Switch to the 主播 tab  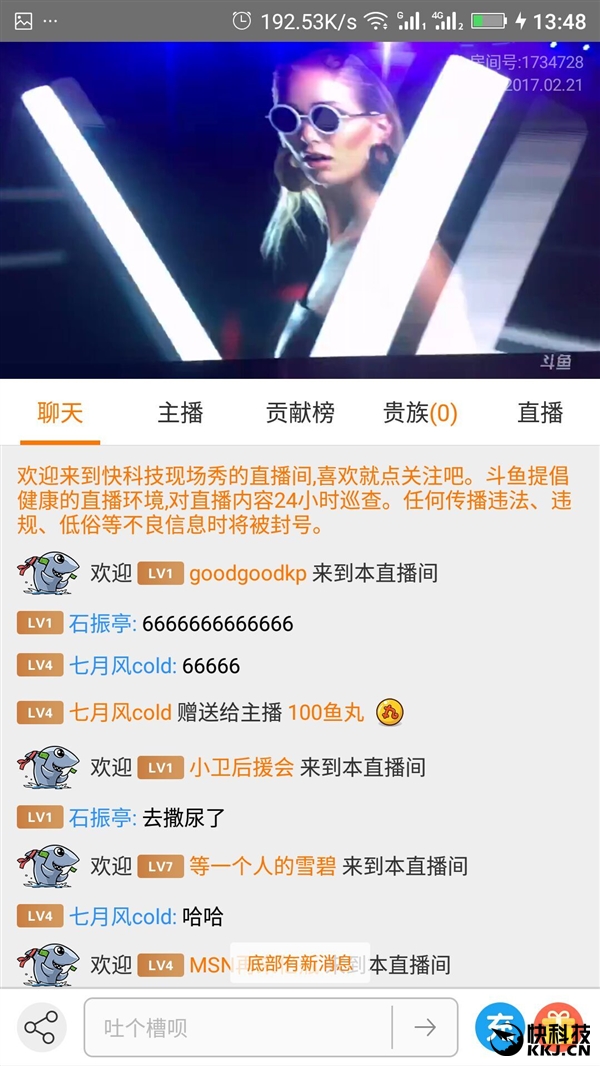(x=180, y=412)
